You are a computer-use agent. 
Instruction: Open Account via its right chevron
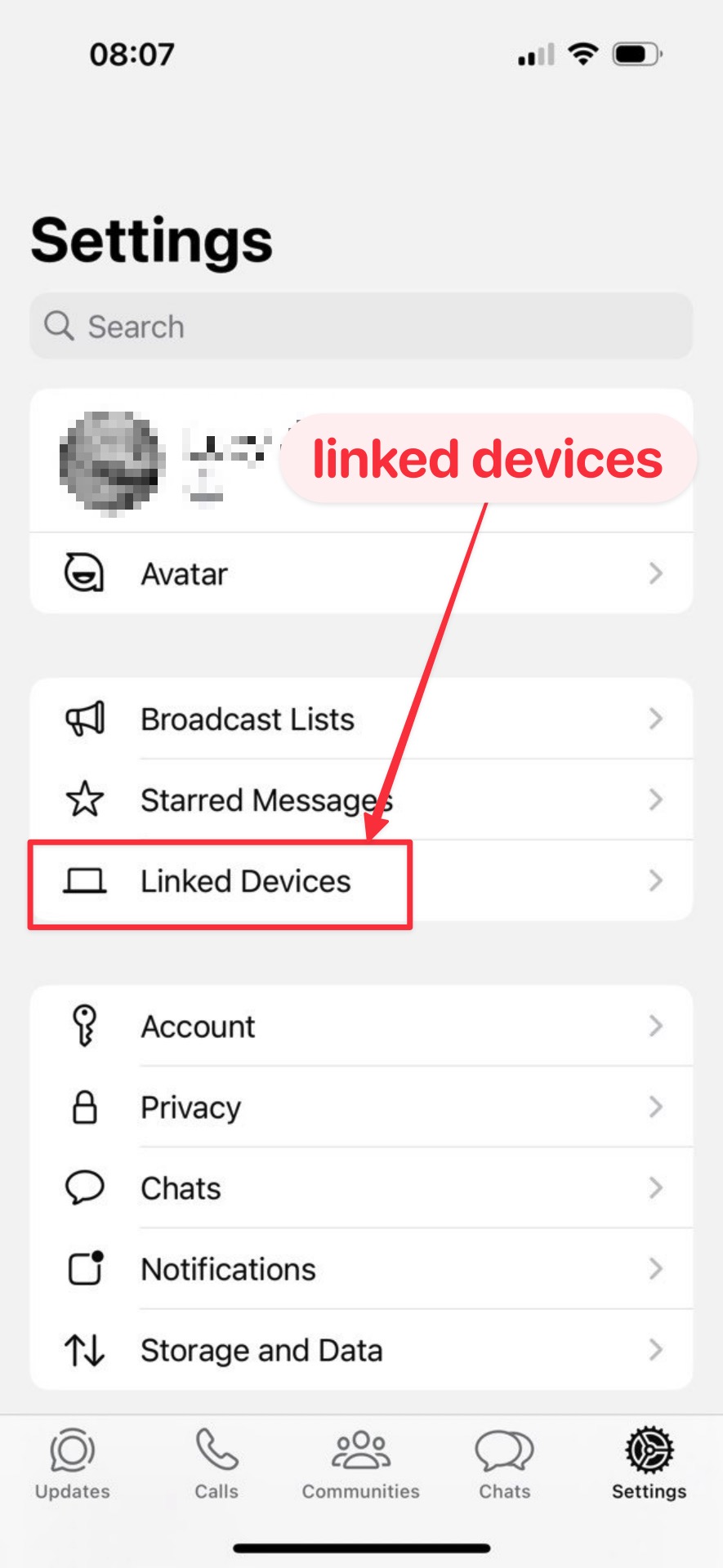655,1026
